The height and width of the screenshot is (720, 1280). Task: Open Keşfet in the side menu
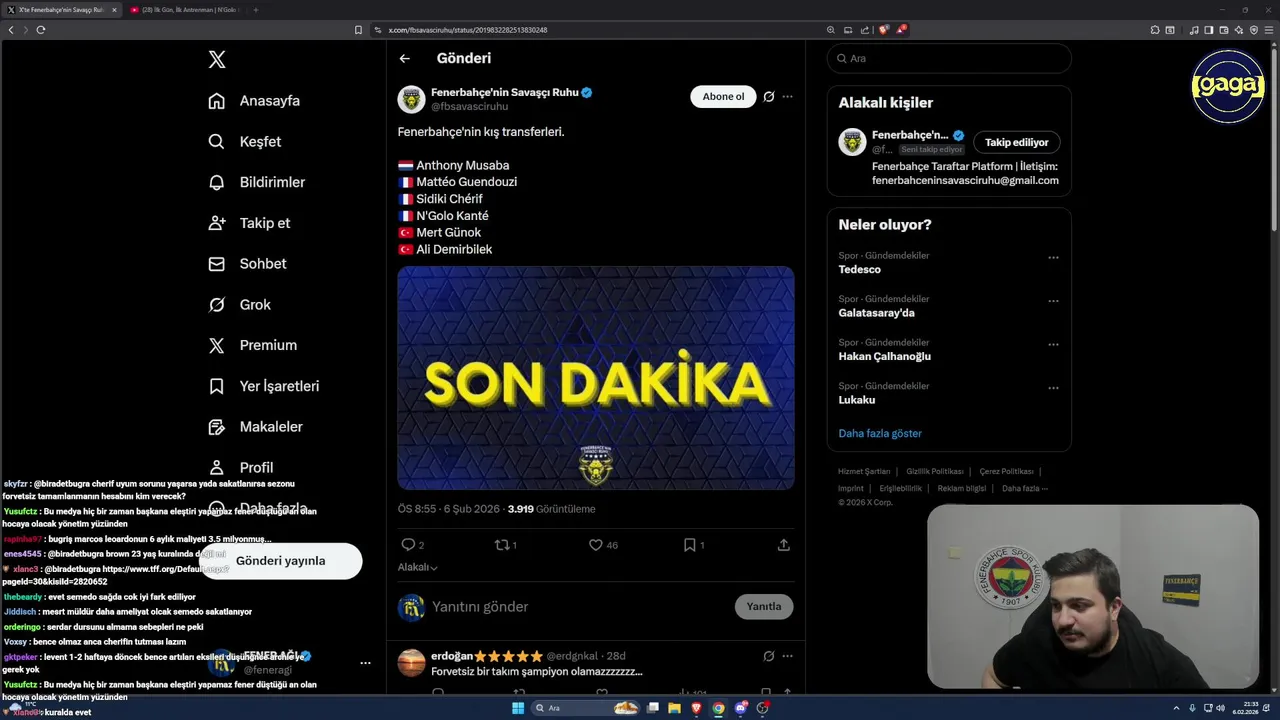coord(245,142)
